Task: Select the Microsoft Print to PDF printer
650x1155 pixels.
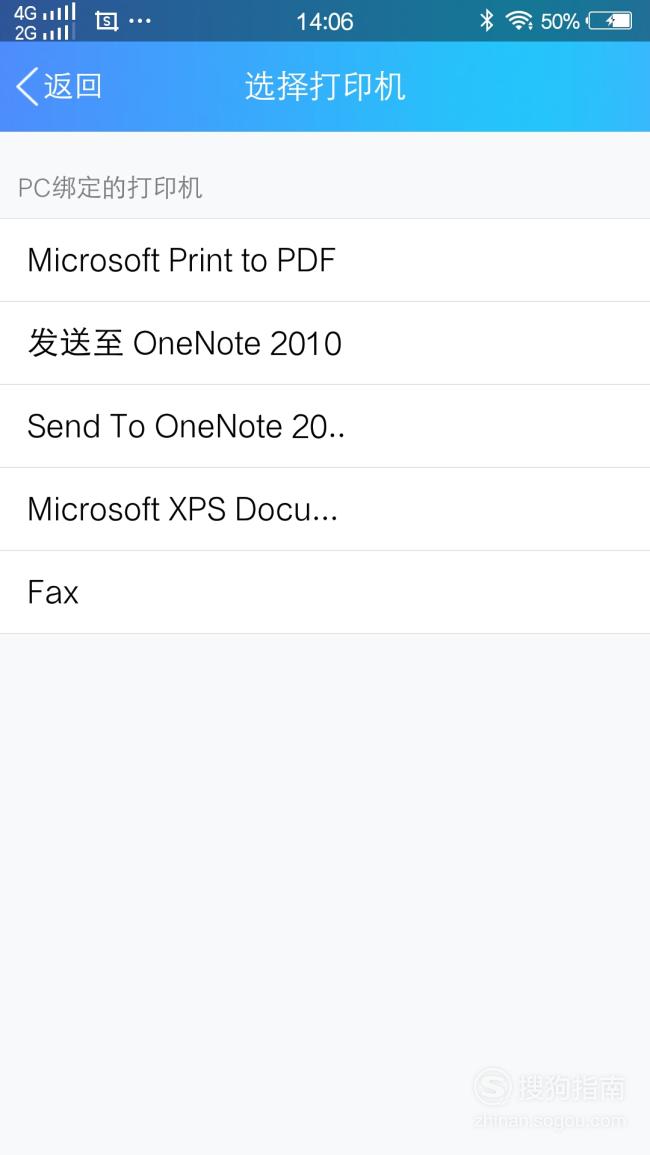Action: coord(325,260)
